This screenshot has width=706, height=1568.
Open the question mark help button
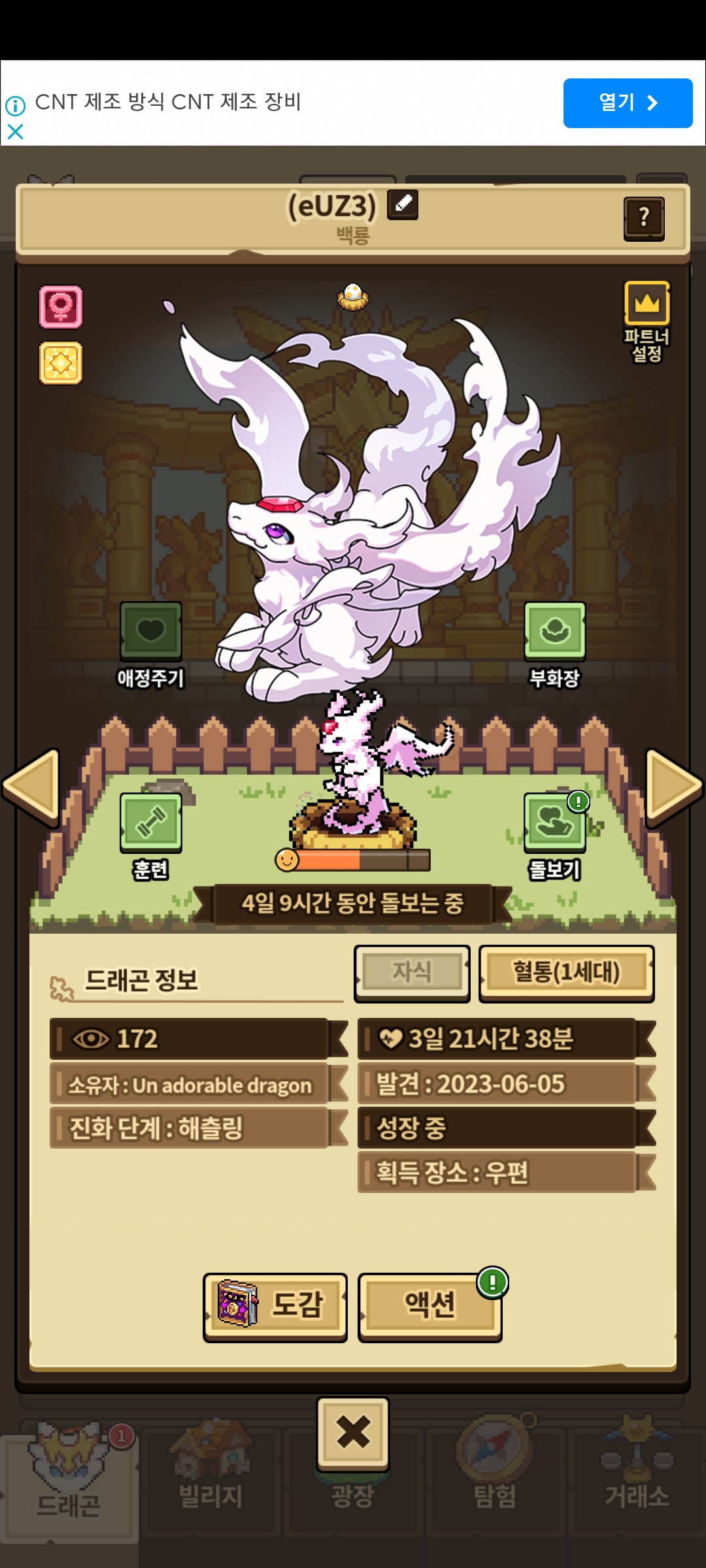[644, 218]
